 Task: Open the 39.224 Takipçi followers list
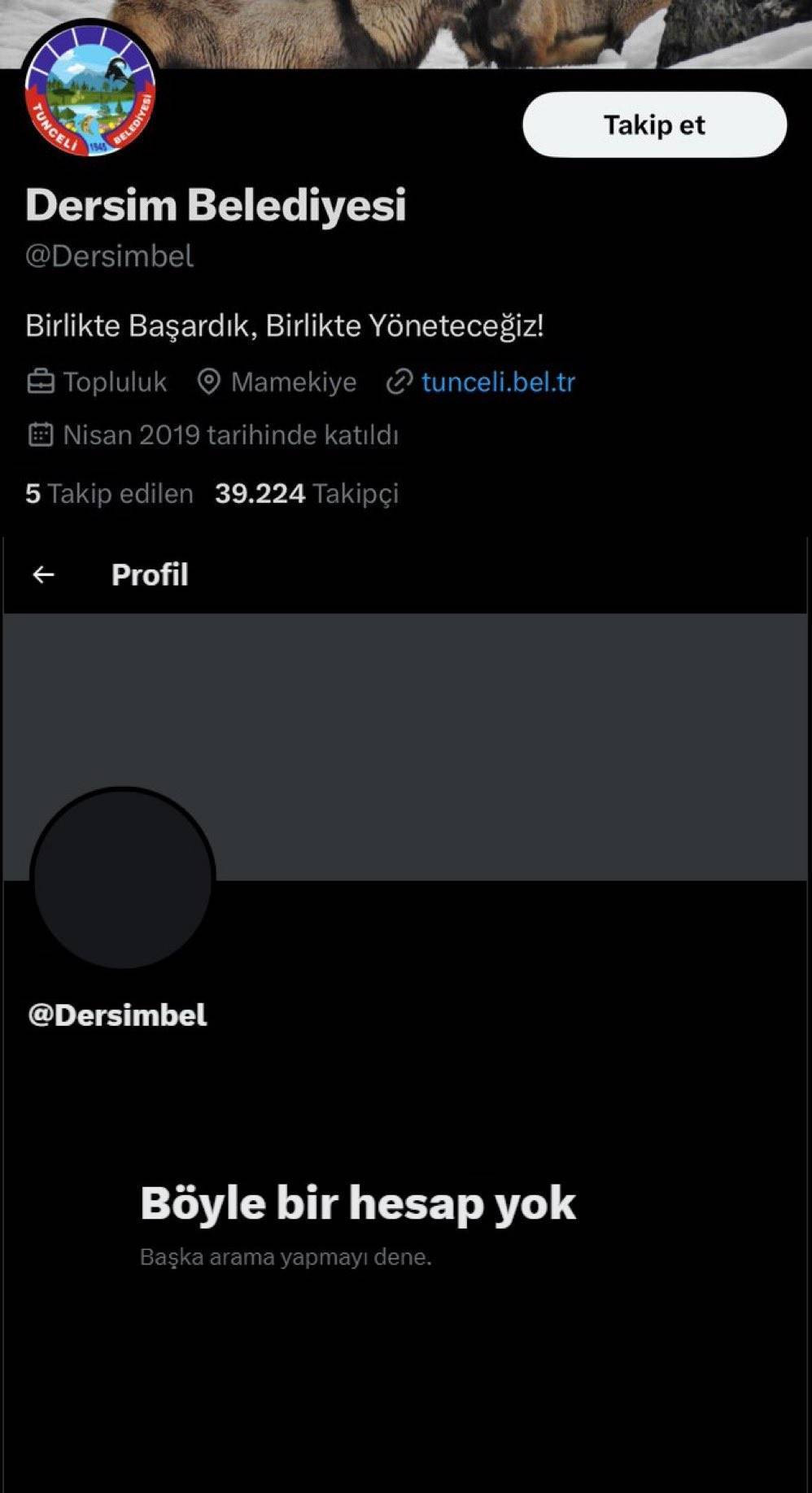pos(307,493)
